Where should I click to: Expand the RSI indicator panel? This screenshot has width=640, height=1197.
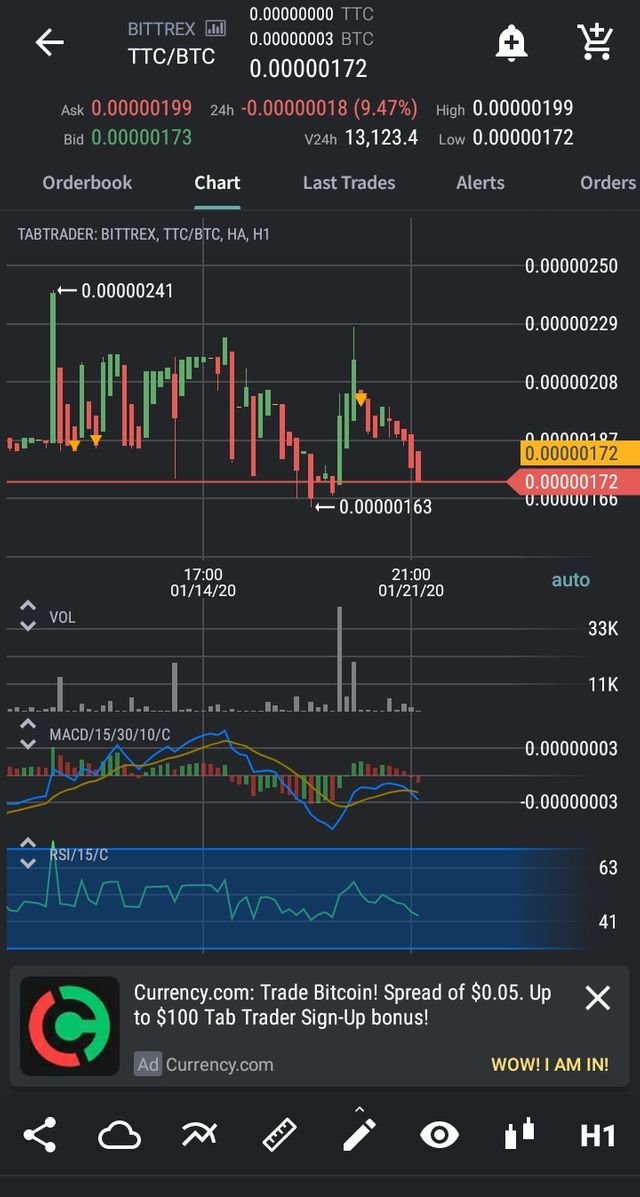[28, 854]
